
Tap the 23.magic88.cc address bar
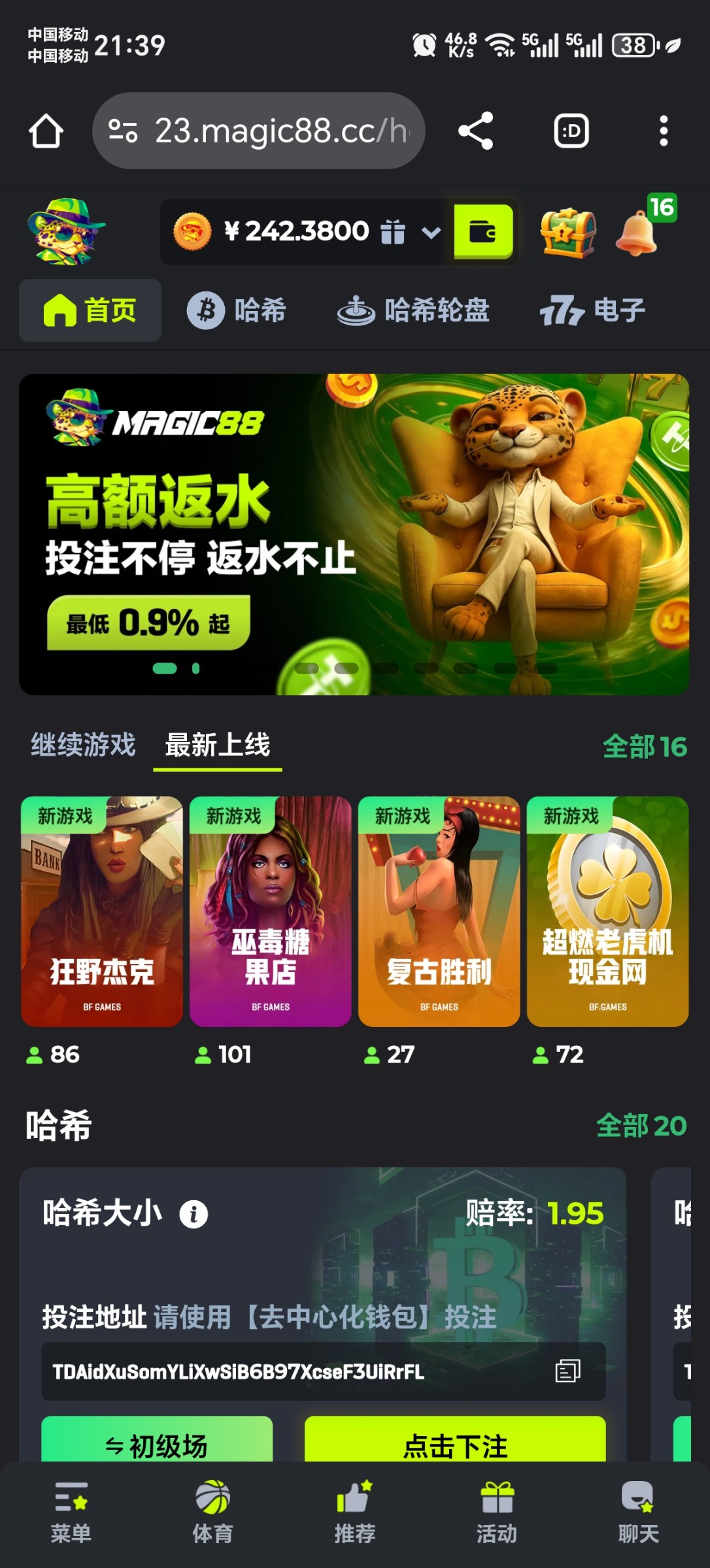click(259, 131)
